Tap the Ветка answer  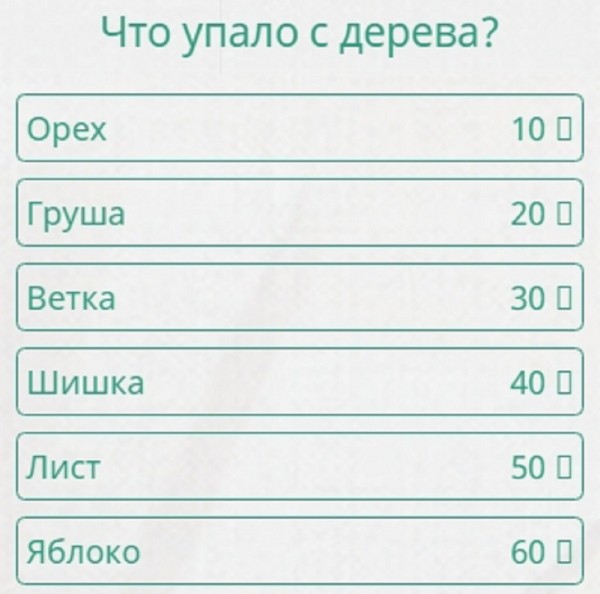pyautogui.click(x=299, y=297)
